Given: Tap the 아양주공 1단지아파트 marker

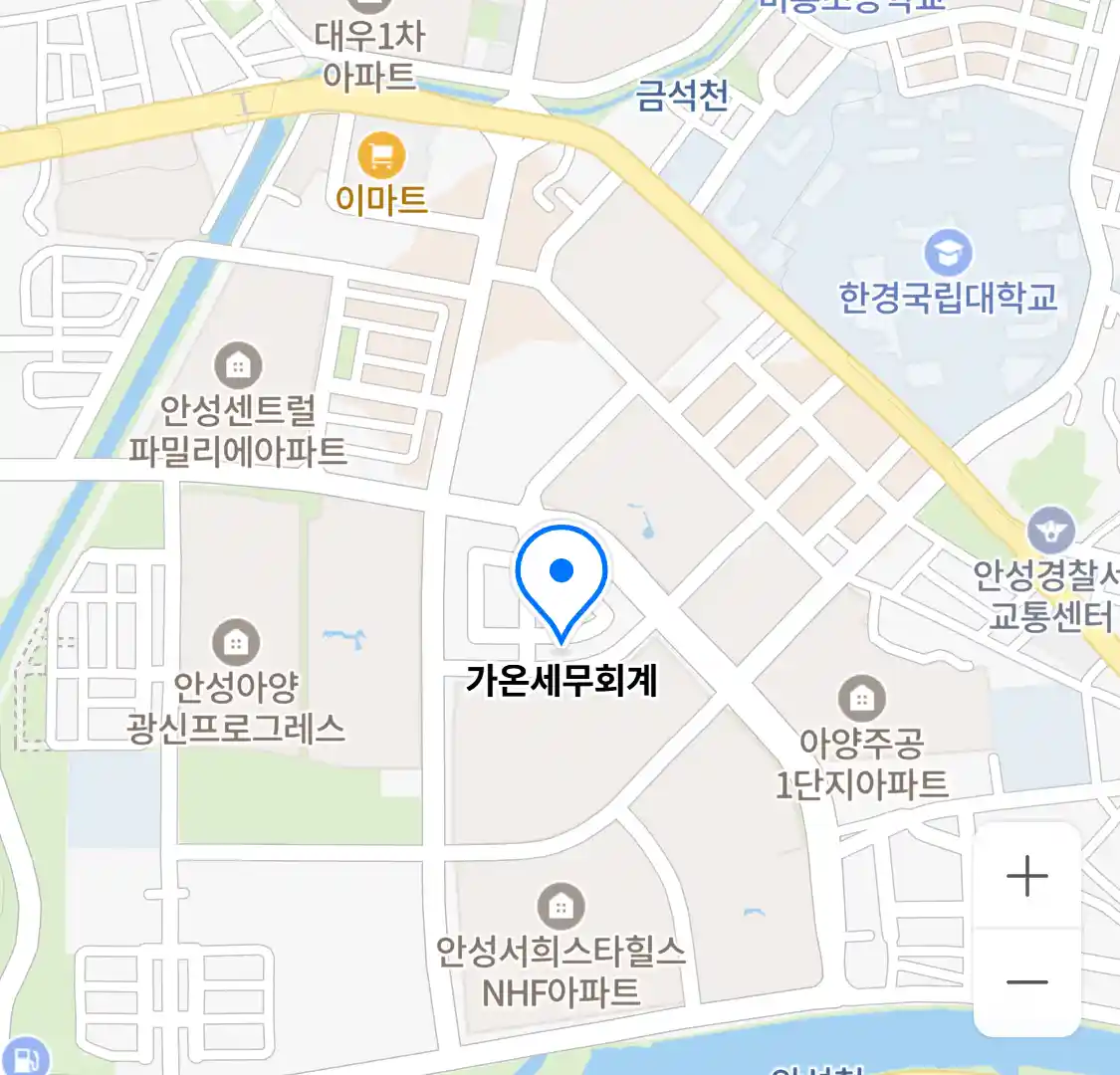Looking at the screenshot, I should (861, 699).
